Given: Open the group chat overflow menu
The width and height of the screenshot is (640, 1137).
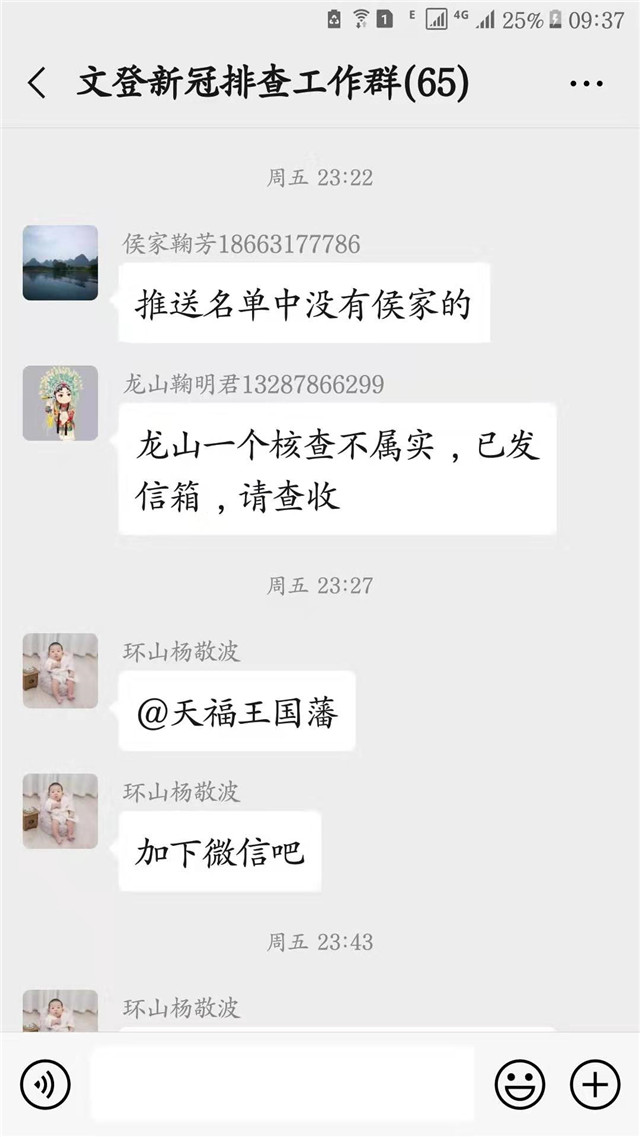Looking at the screenshot, I should (x=586, y=84).
